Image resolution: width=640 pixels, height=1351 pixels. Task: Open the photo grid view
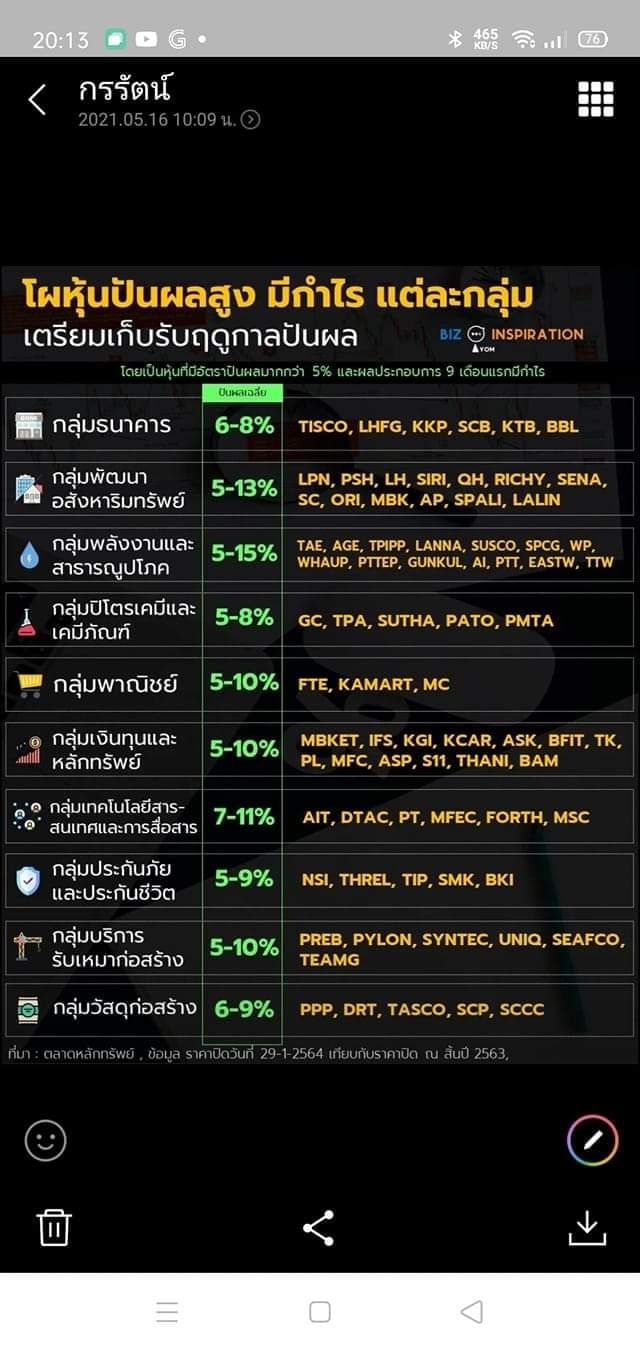(x=596, y=100)
